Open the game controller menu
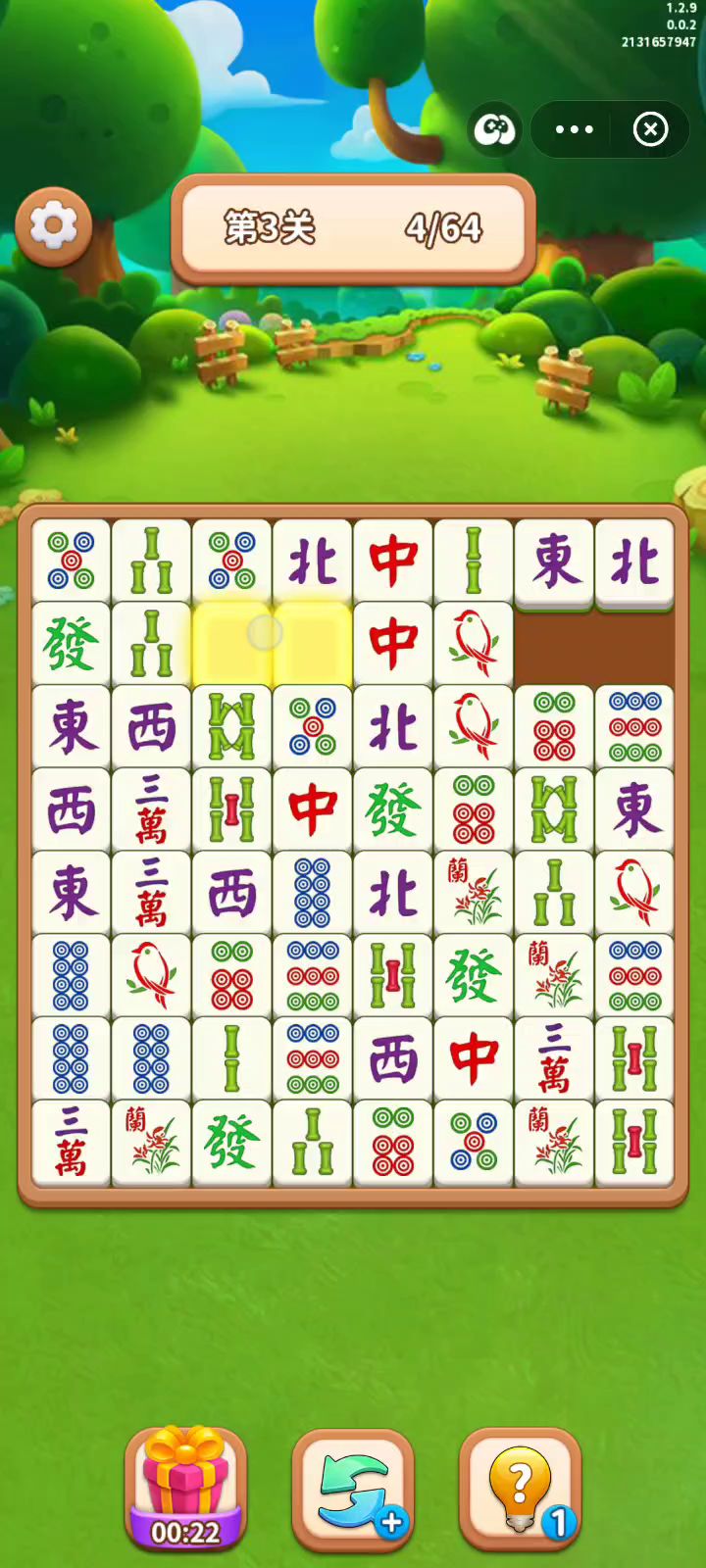The height and width of the screenshot is (1568, 706). click(x=495, y=129)
